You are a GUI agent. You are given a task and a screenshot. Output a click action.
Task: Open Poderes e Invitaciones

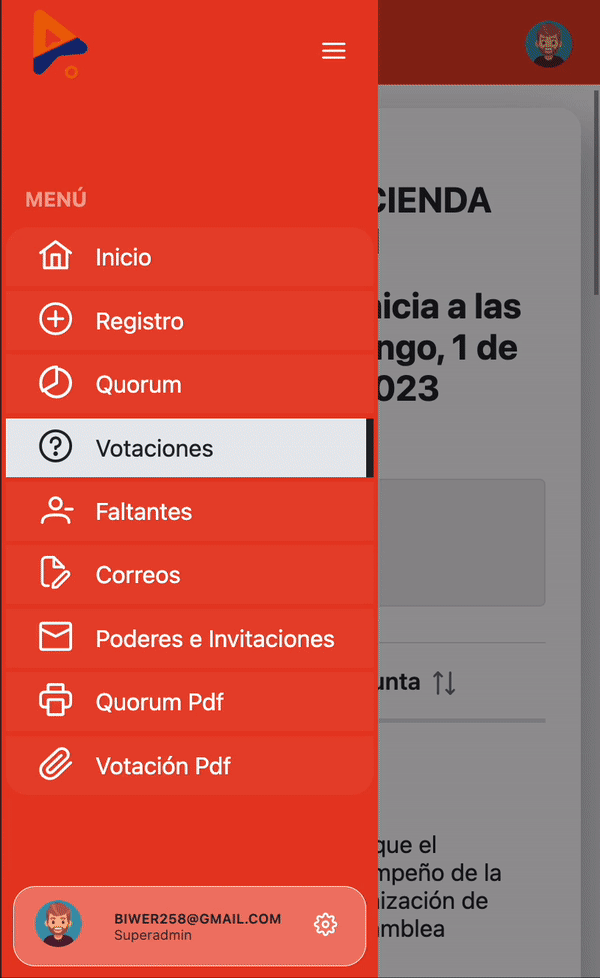point(214,638)
